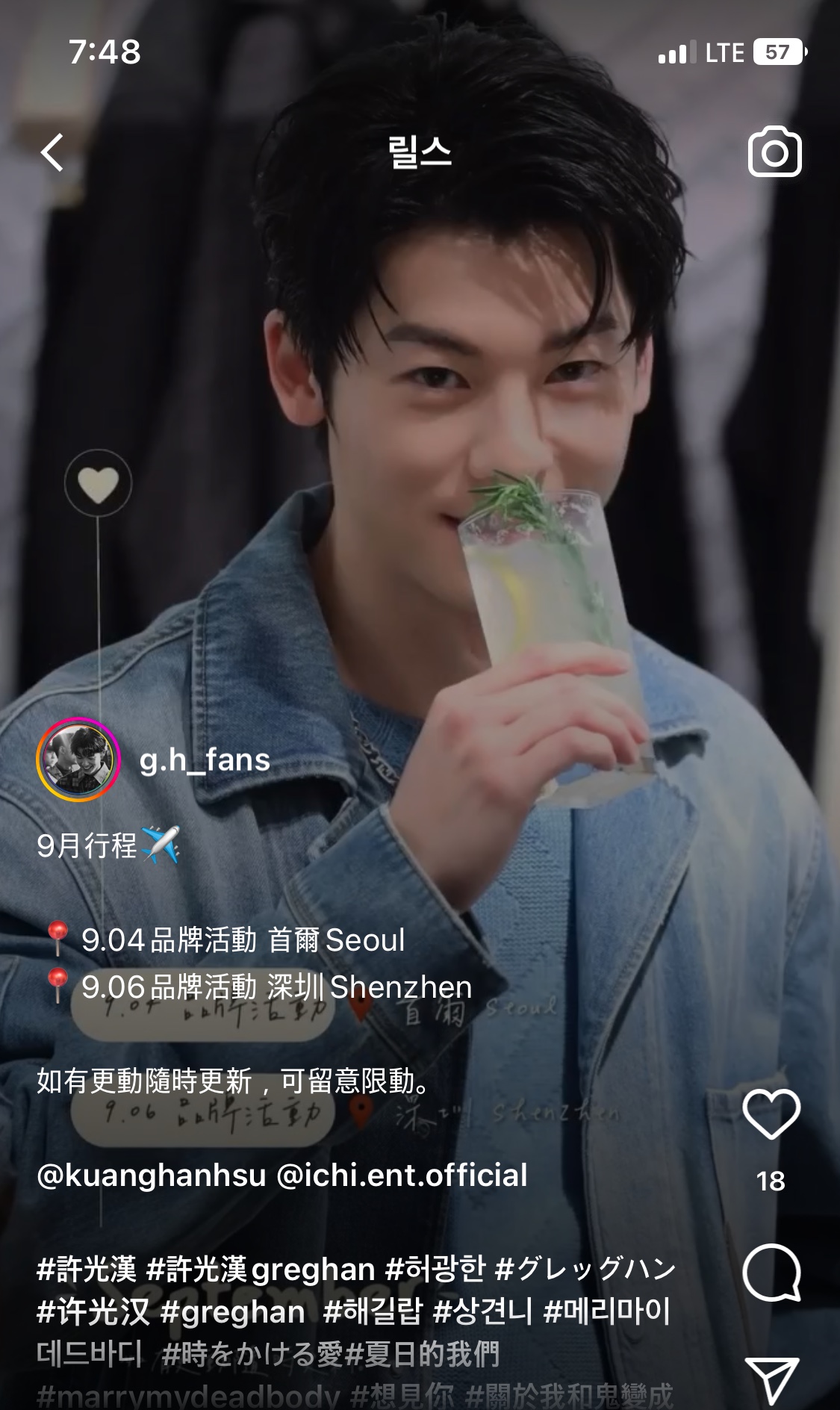Viewport: 840px width, 1410px height.
Task: Browse the #greghan hashtag
Action: [232, 1312]
